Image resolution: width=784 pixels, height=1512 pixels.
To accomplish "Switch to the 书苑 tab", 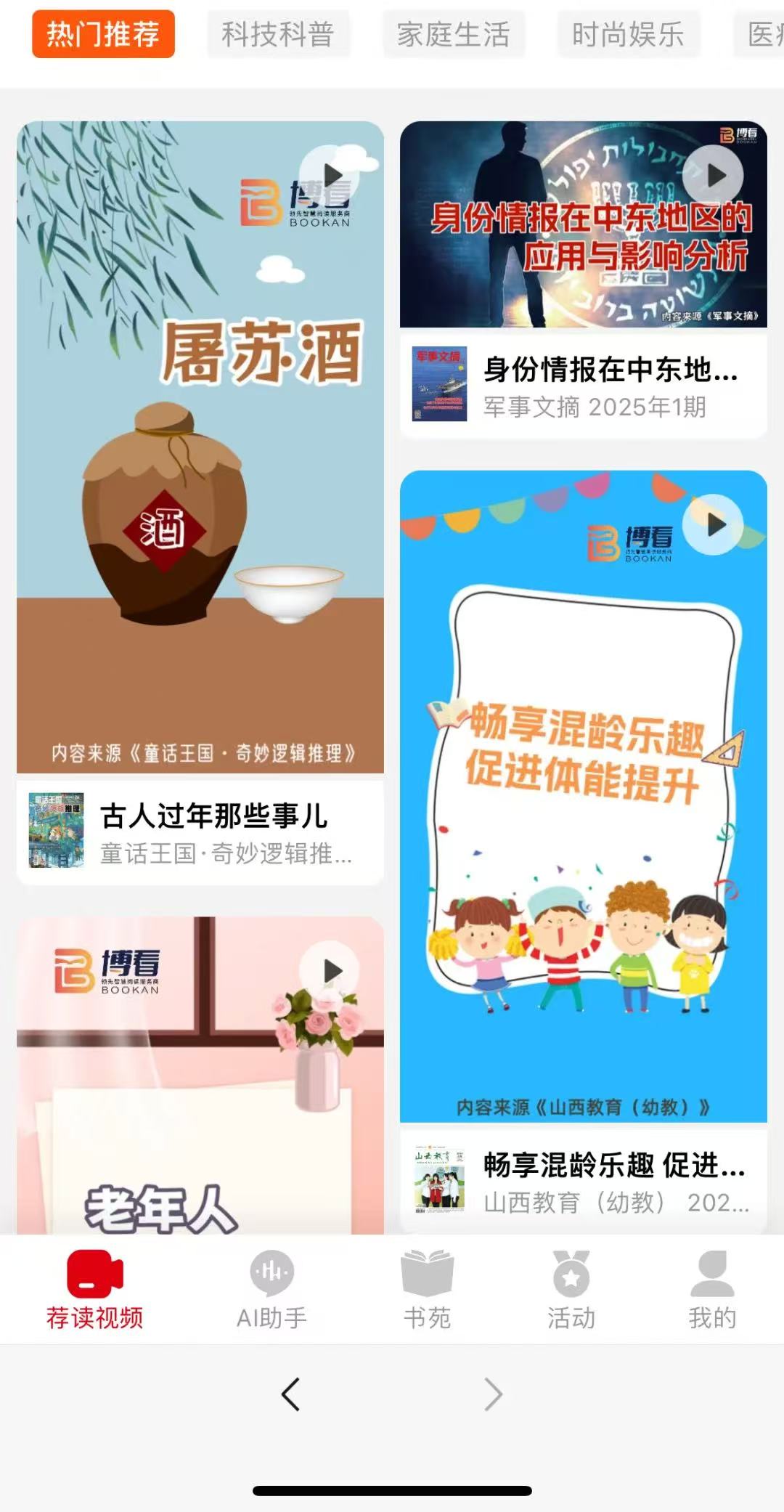I will [427, 1289].
